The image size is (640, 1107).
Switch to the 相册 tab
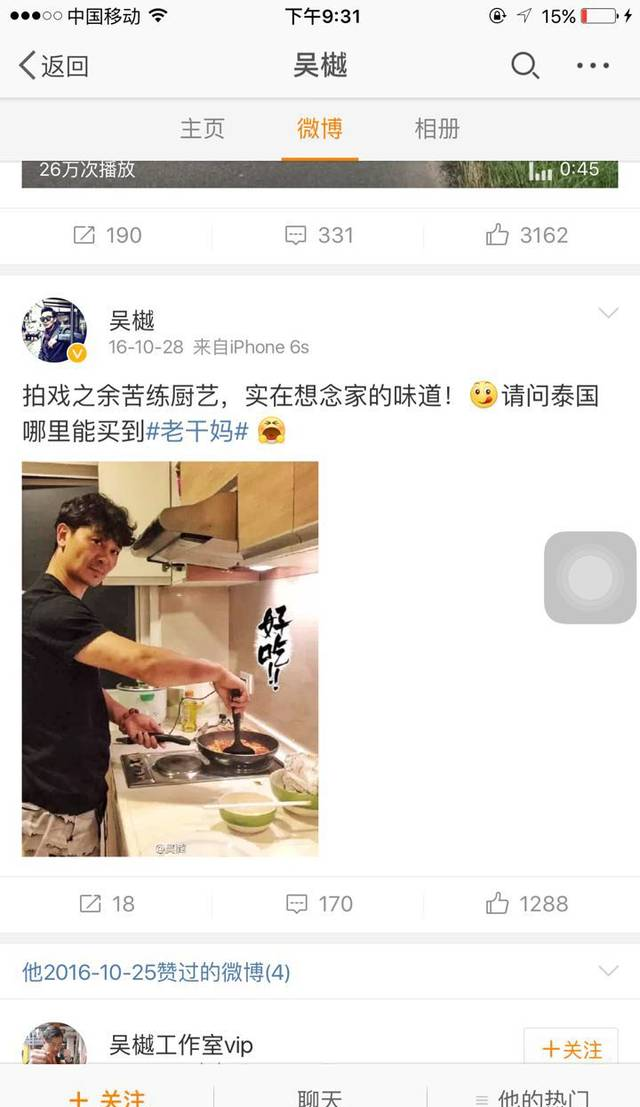pos(437,129)
